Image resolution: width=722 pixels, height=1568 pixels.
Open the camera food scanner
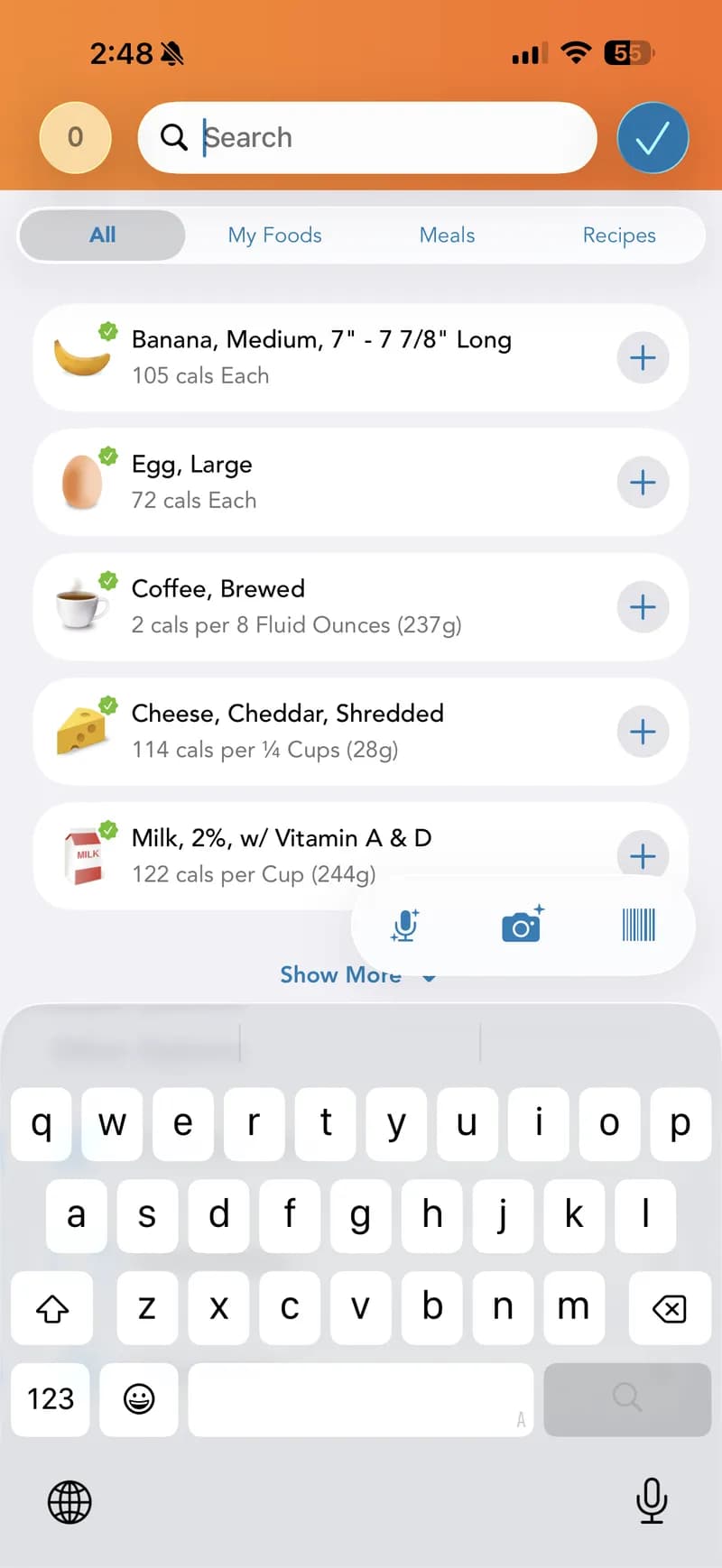click(x=521, y=924)
